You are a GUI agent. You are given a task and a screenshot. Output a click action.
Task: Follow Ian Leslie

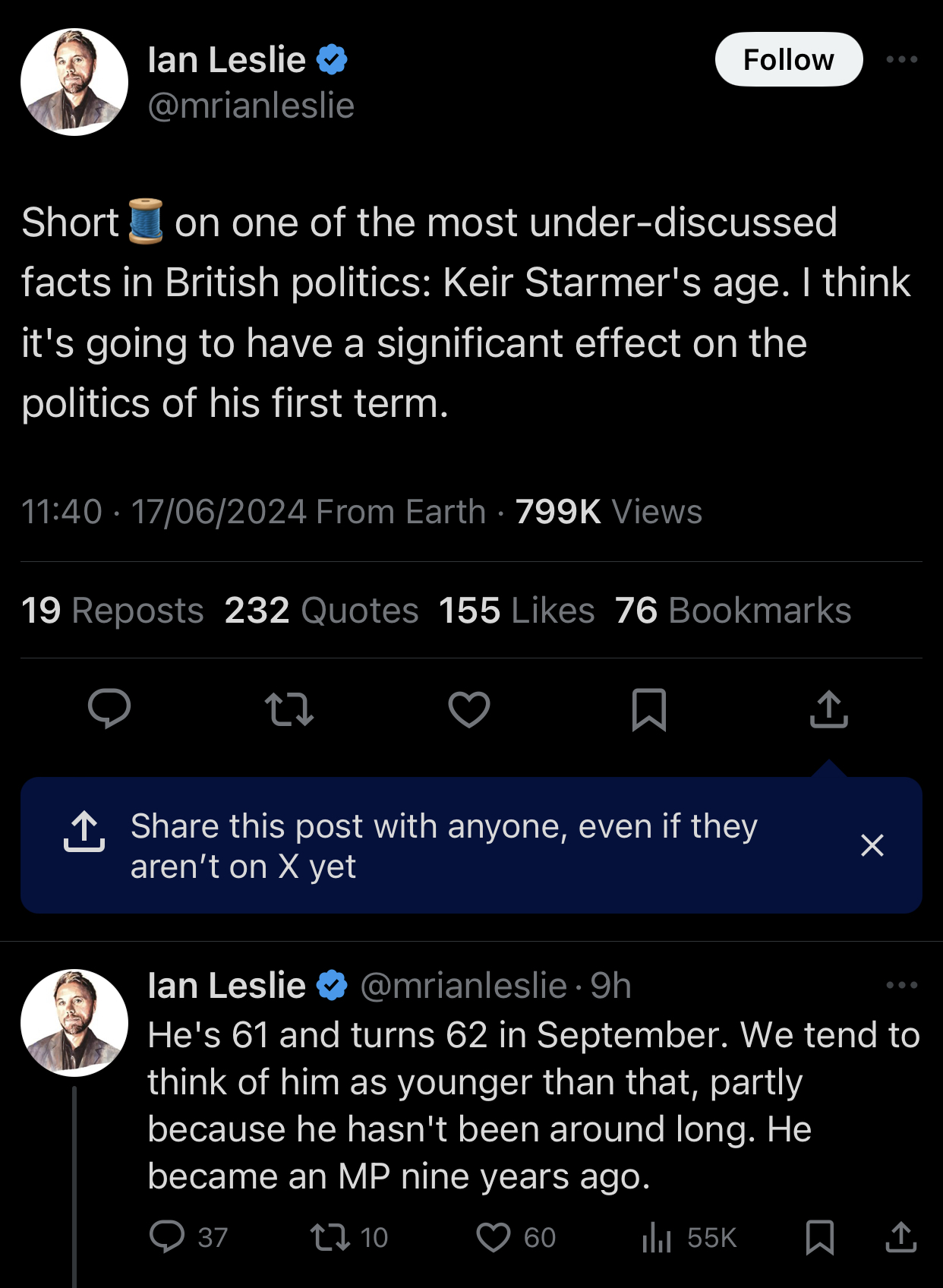[788, 59]
